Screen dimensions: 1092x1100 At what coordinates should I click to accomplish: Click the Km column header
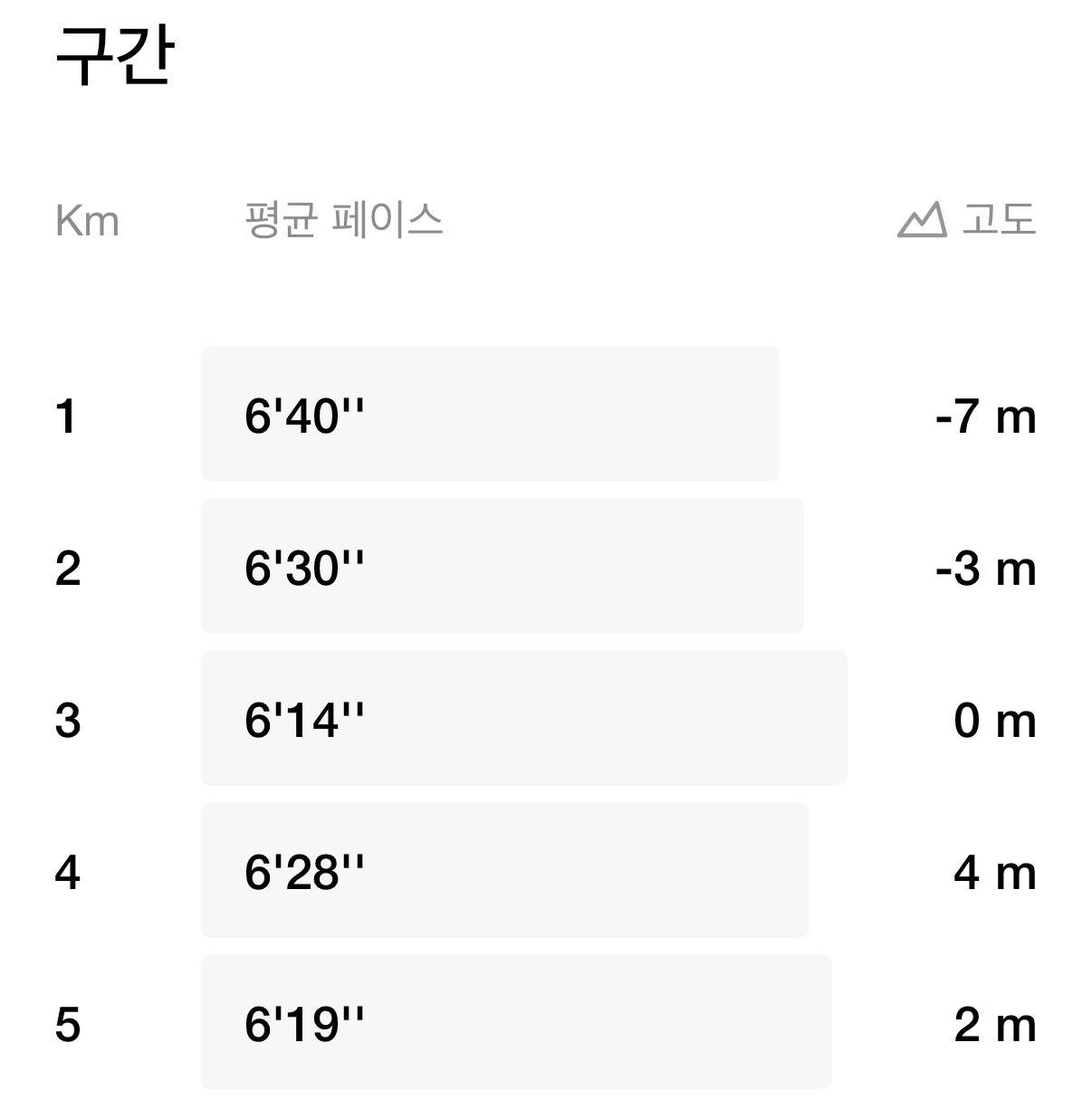pyautogui.click(x=88, y=220)
